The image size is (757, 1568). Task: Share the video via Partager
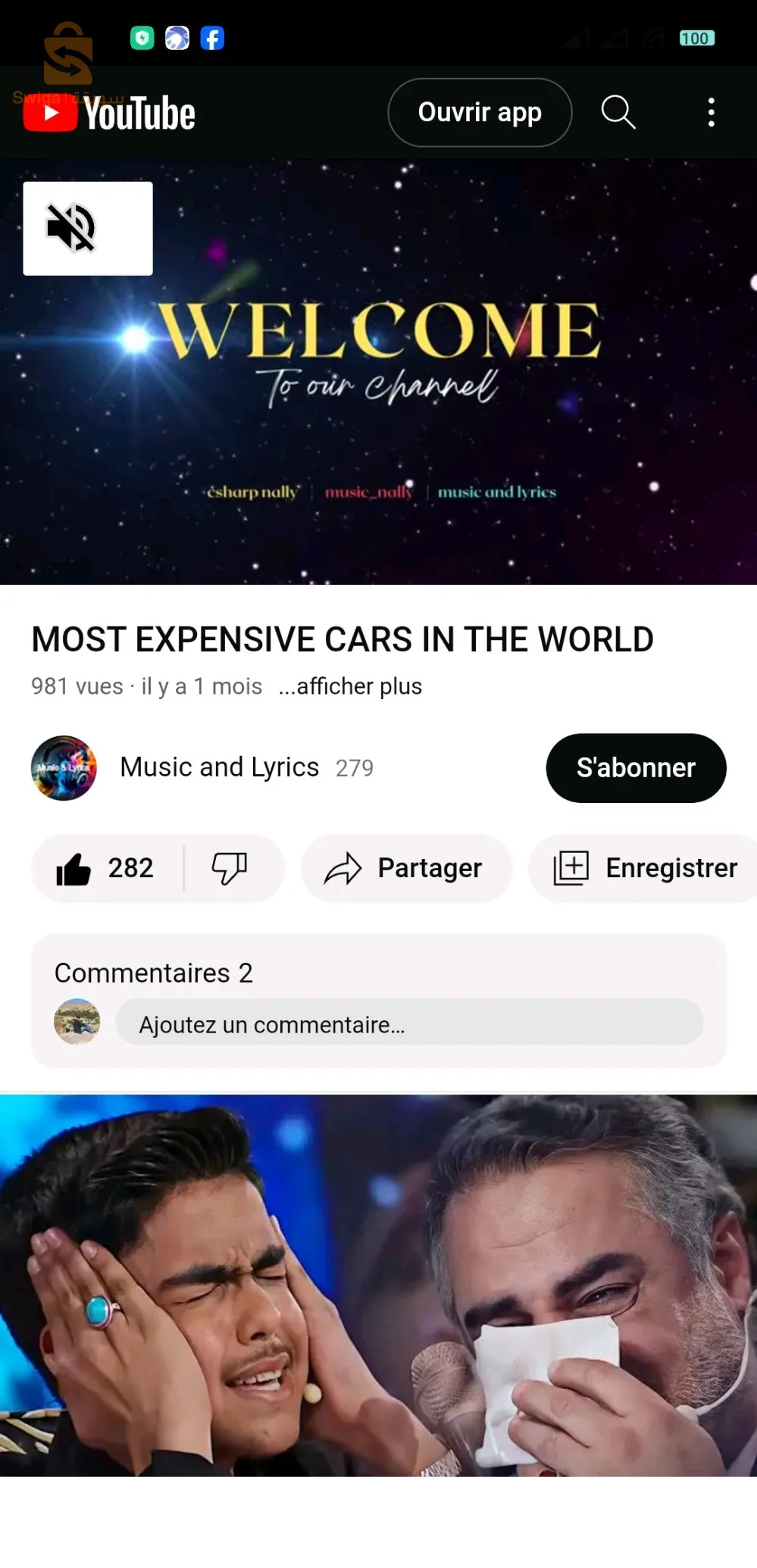pos(405,868)
